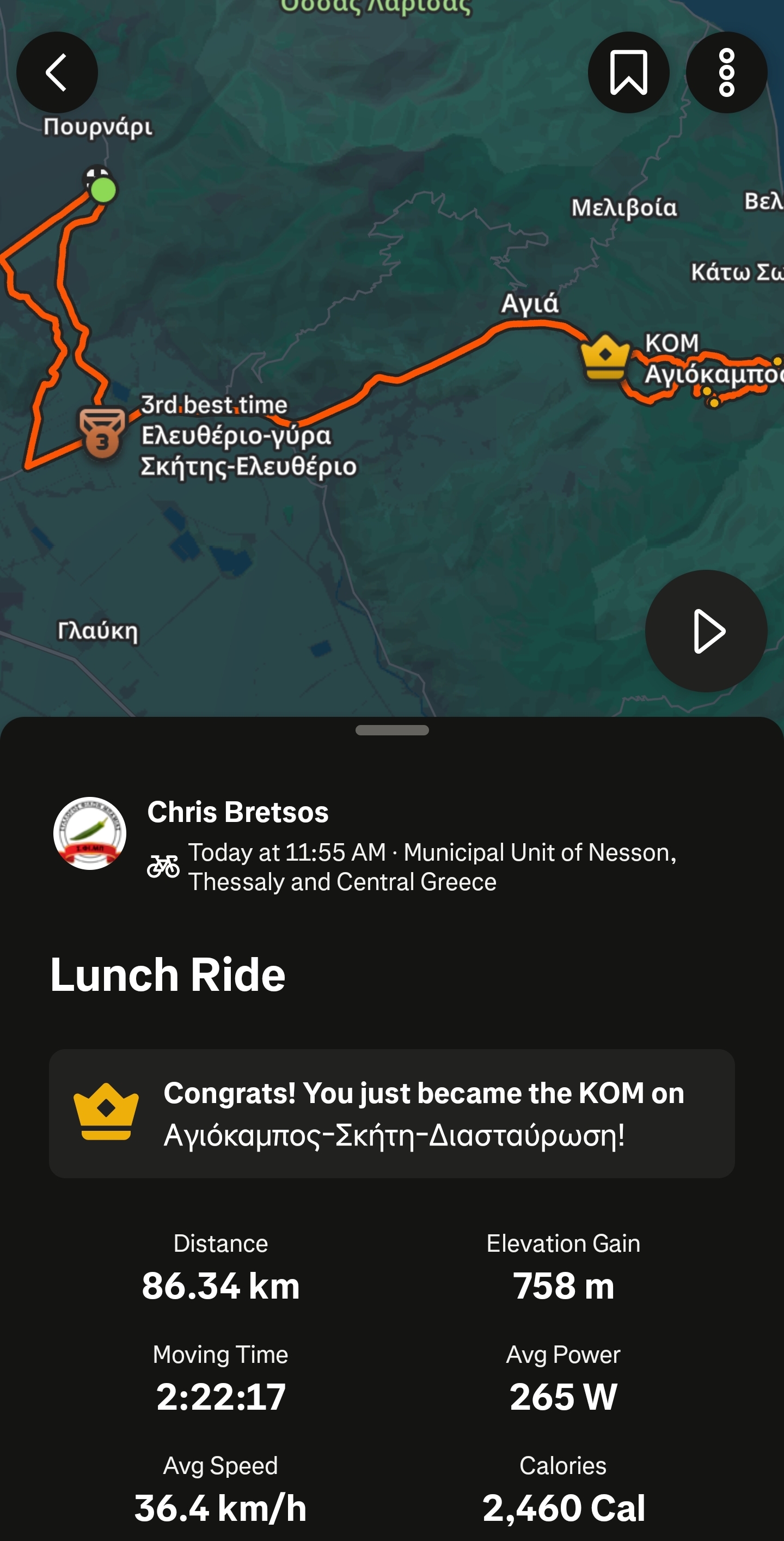The width and height of the screenshot is (784, 1541).
Task: Play the route flyover animation
Action: coord(706,631)
